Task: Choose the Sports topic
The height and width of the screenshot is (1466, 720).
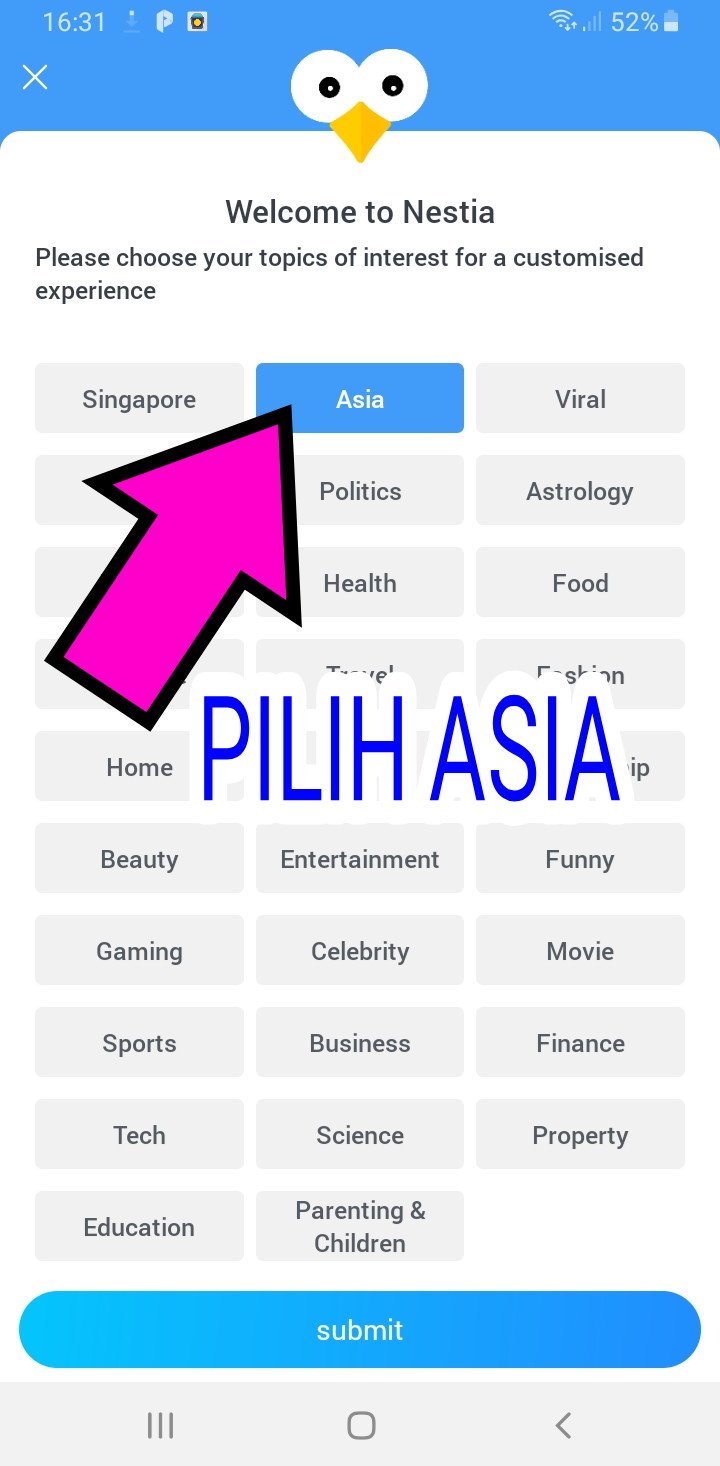Action: 139,1043
